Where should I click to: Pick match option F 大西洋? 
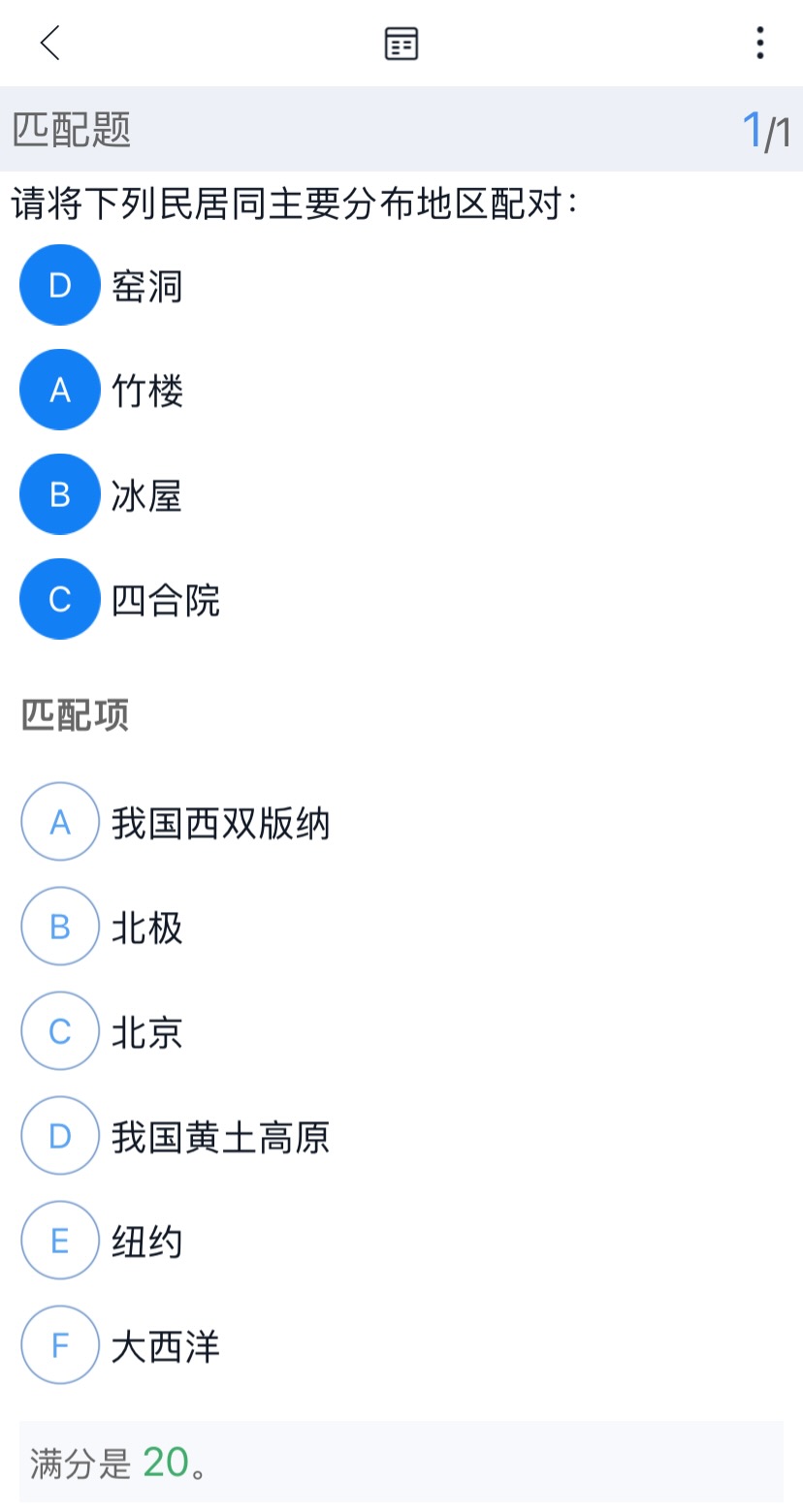(x=60, y=1345)
